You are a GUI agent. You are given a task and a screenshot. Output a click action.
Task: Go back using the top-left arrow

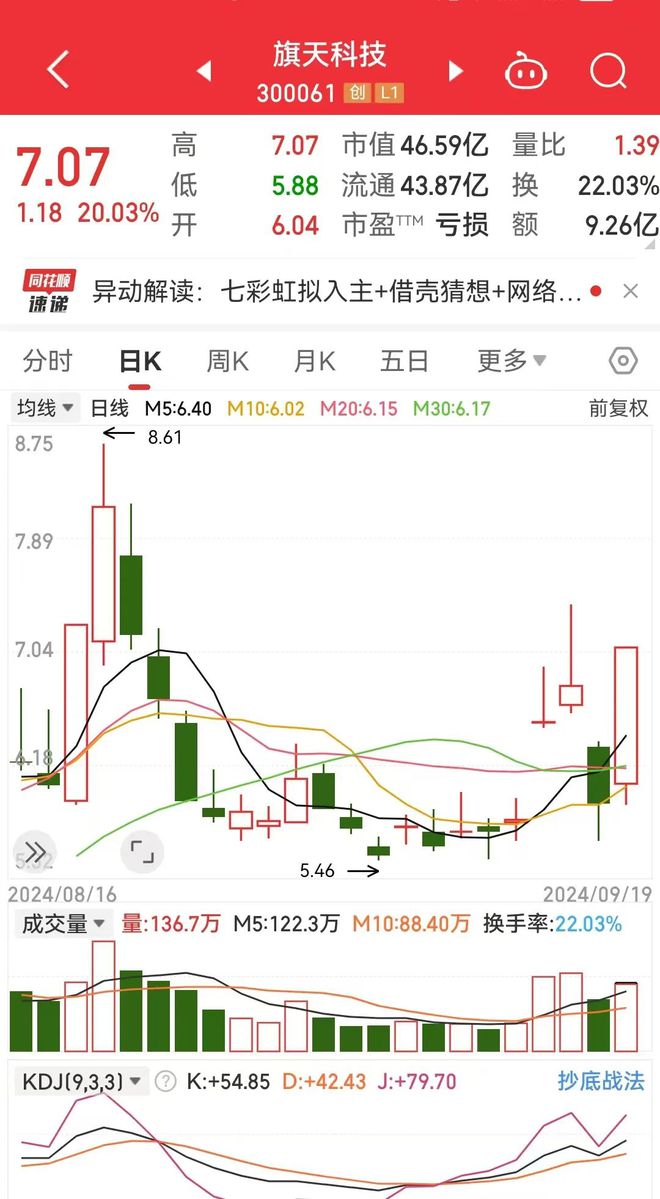58,70
